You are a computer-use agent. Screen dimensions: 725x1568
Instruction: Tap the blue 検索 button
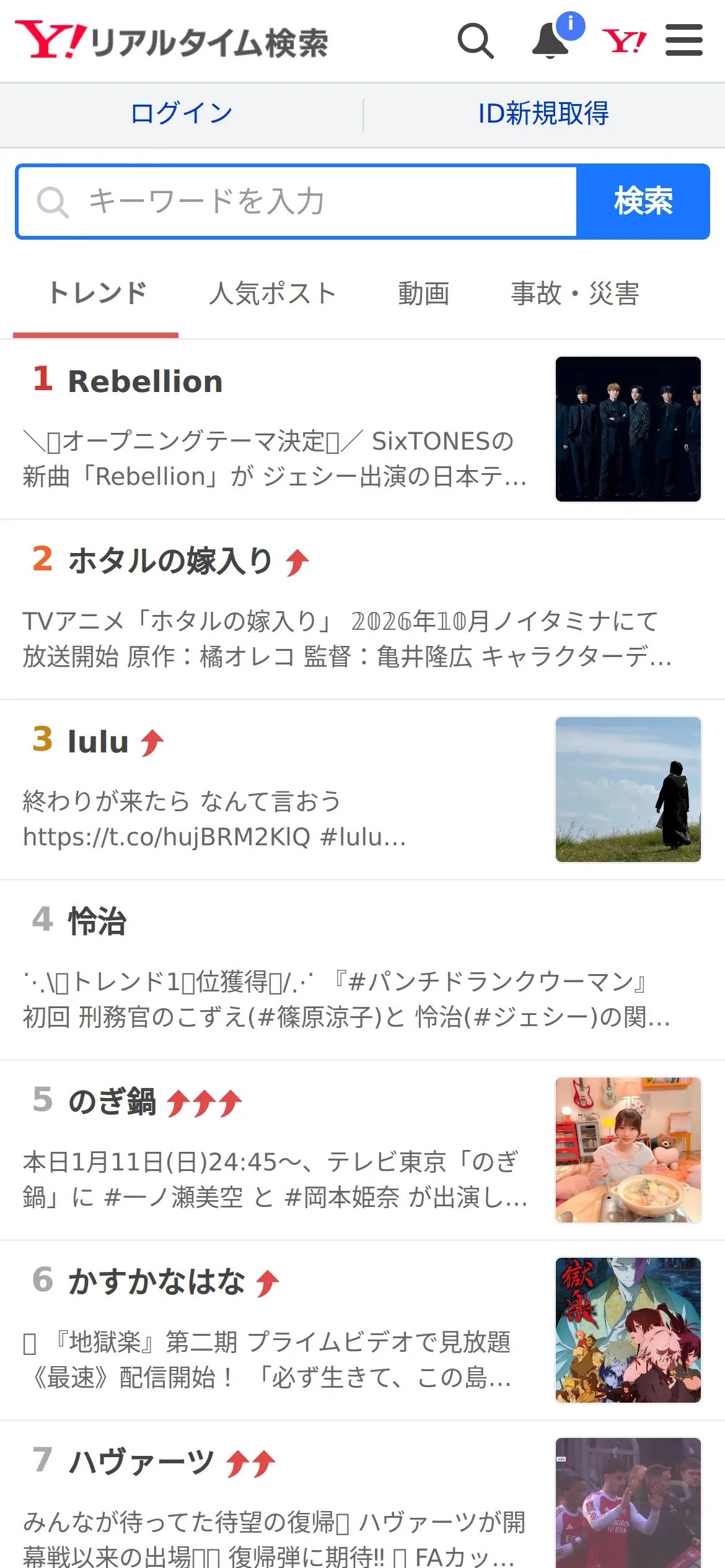click(643, 202)
